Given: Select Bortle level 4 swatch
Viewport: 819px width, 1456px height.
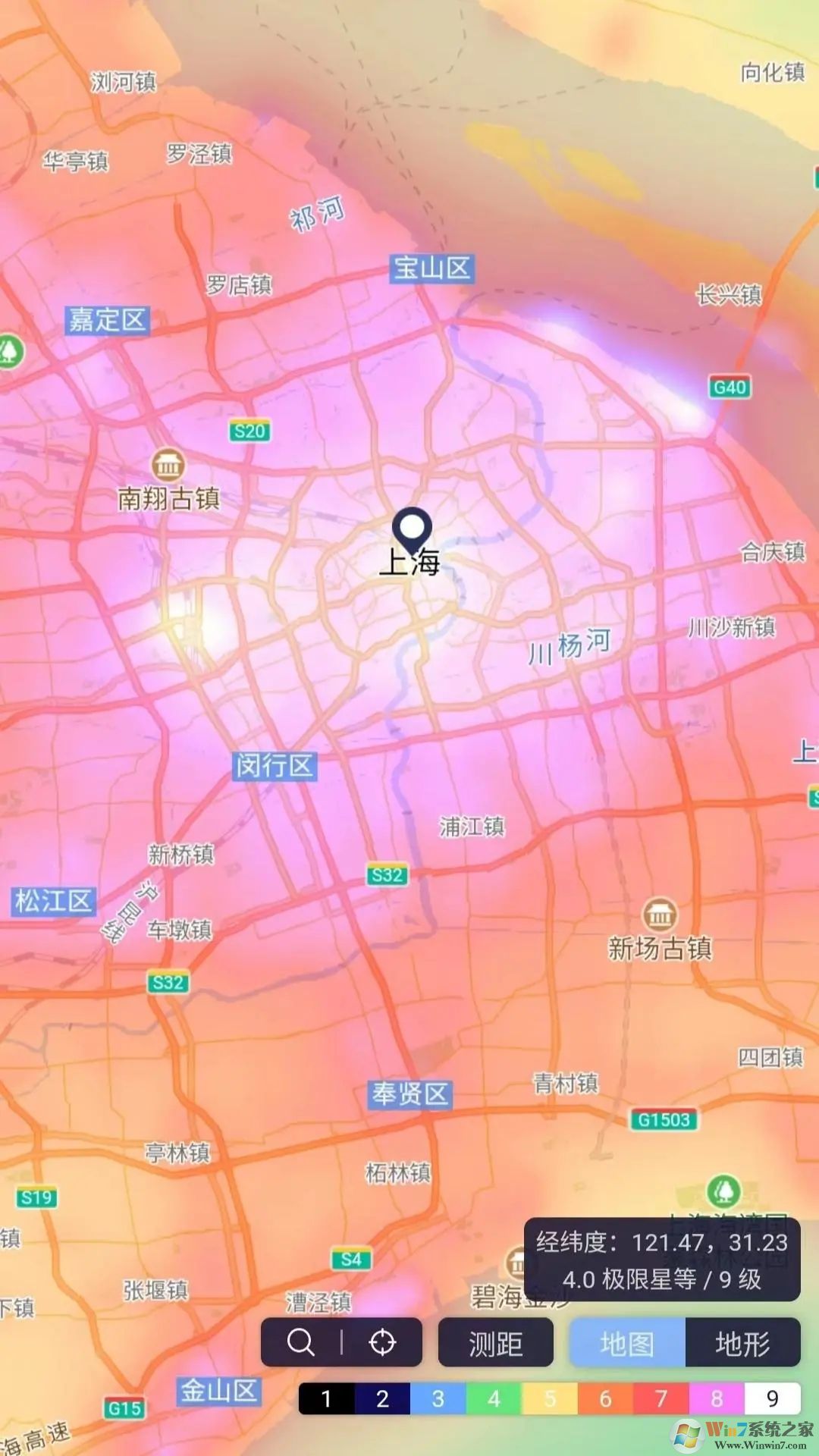Looking at the screenshot, I should pyautogui.click(x=494, y=1398).
